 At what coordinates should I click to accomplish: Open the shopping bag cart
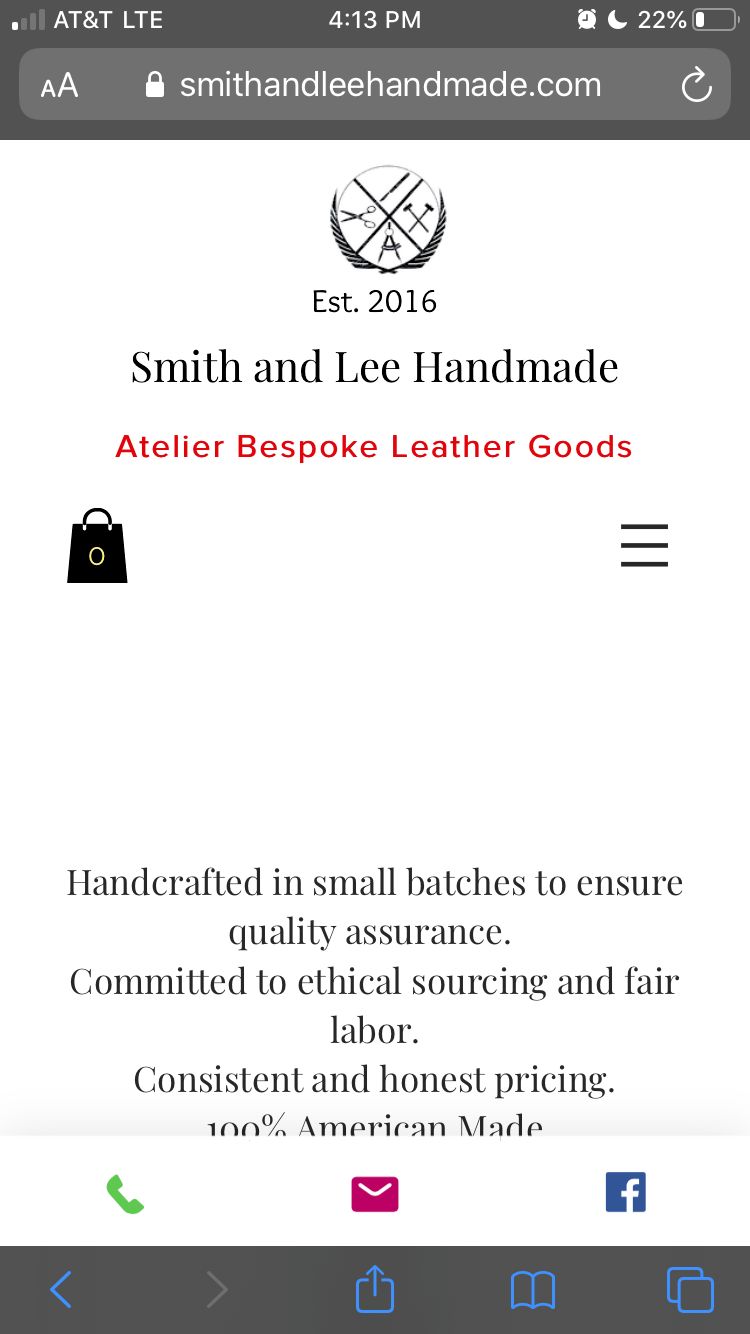click(97, 546)
